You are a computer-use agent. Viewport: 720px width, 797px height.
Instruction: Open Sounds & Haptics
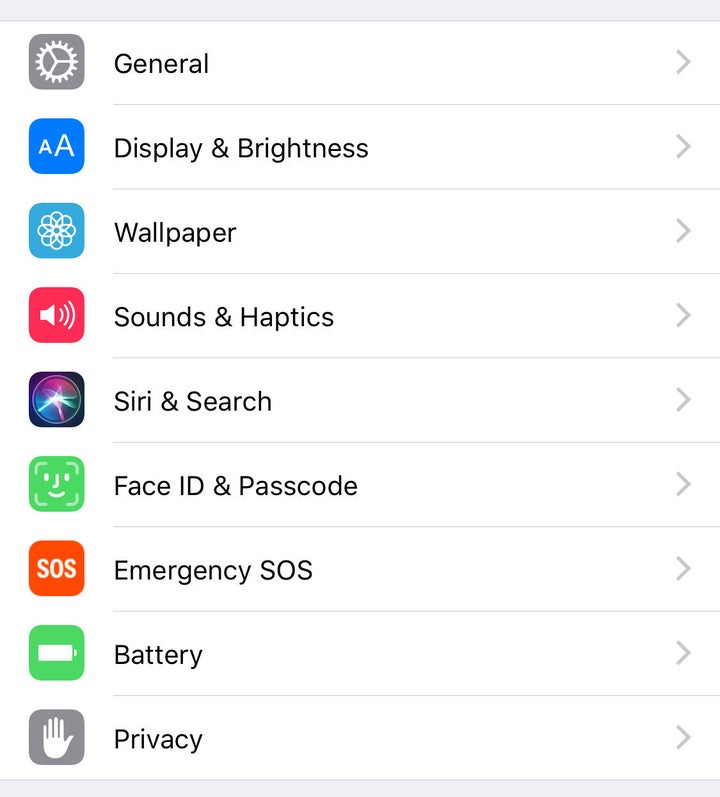click(360, 316)
